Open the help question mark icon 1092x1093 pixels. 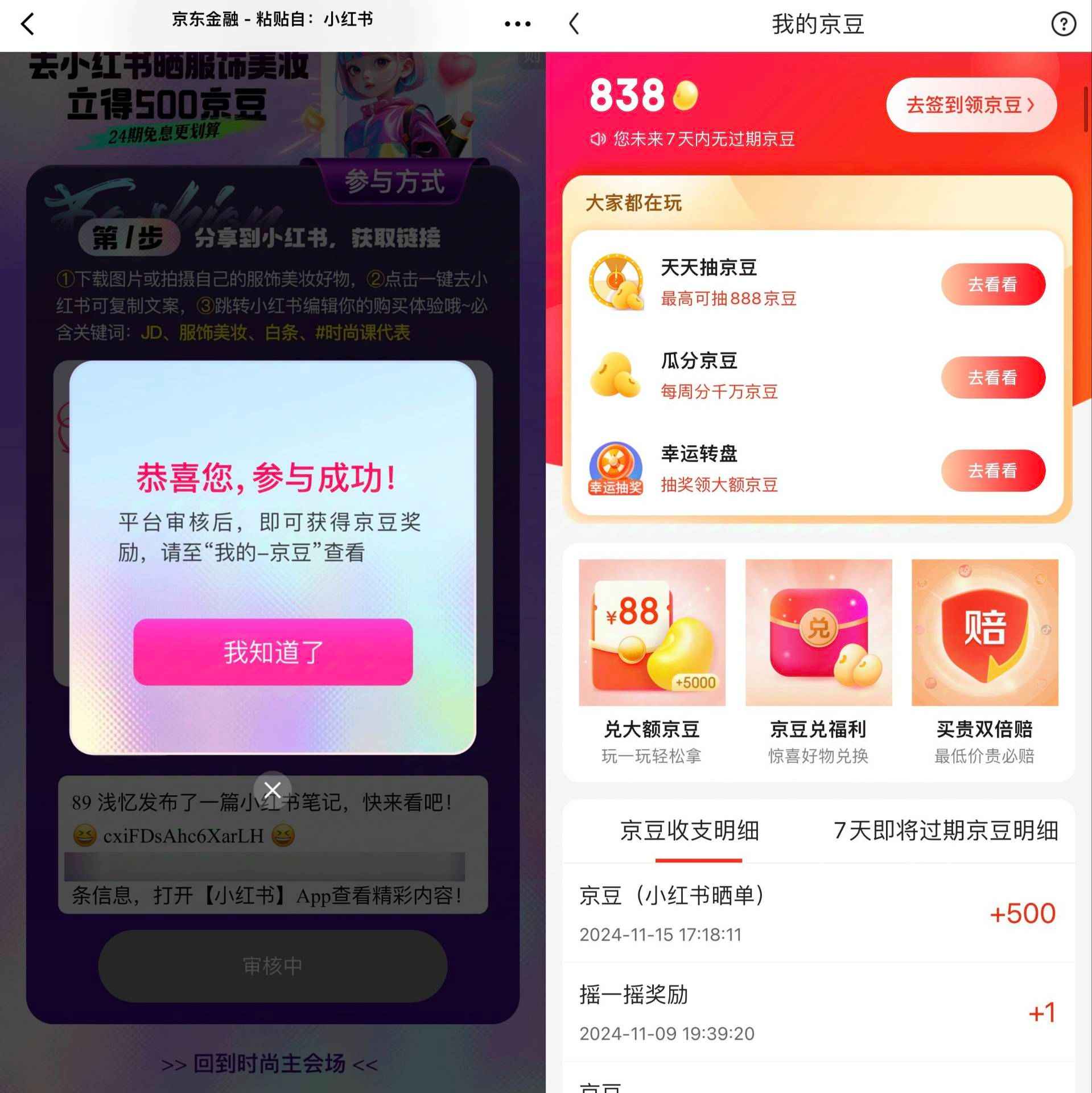tap(1063, 24)
